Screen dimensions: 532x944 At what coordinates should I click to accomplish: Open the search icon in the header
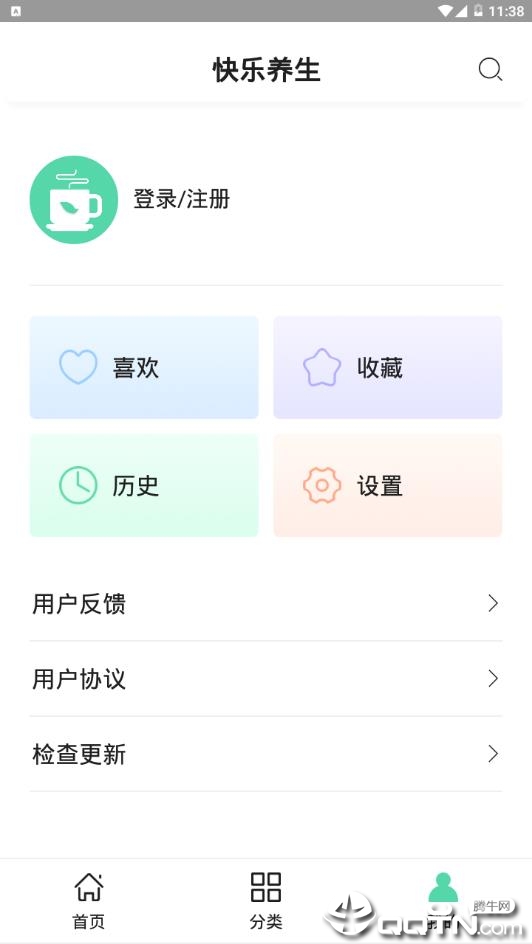tap(490, 70)
